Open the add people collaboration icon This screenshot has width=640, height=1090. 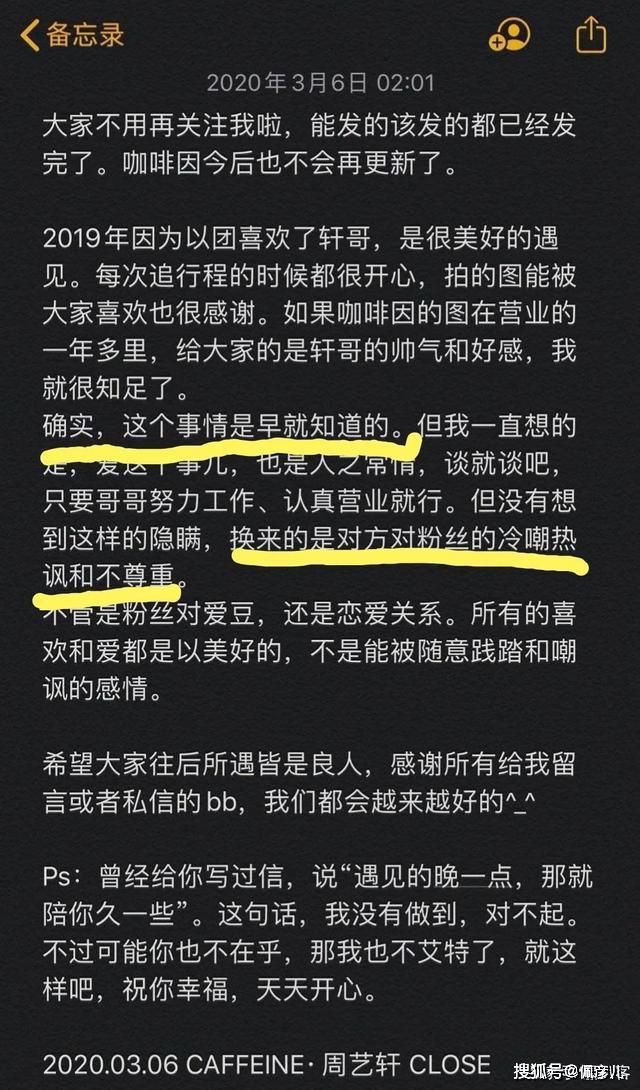pos(509,36)
